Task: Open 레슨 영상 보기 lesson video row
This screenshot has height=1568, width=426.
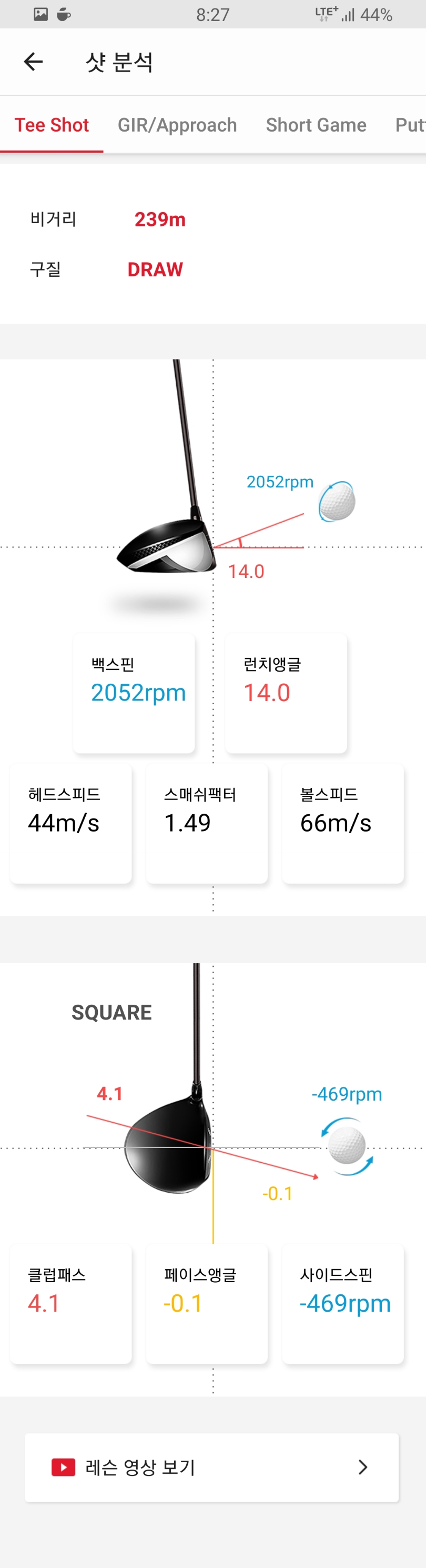Action: tap(212, 1467)
